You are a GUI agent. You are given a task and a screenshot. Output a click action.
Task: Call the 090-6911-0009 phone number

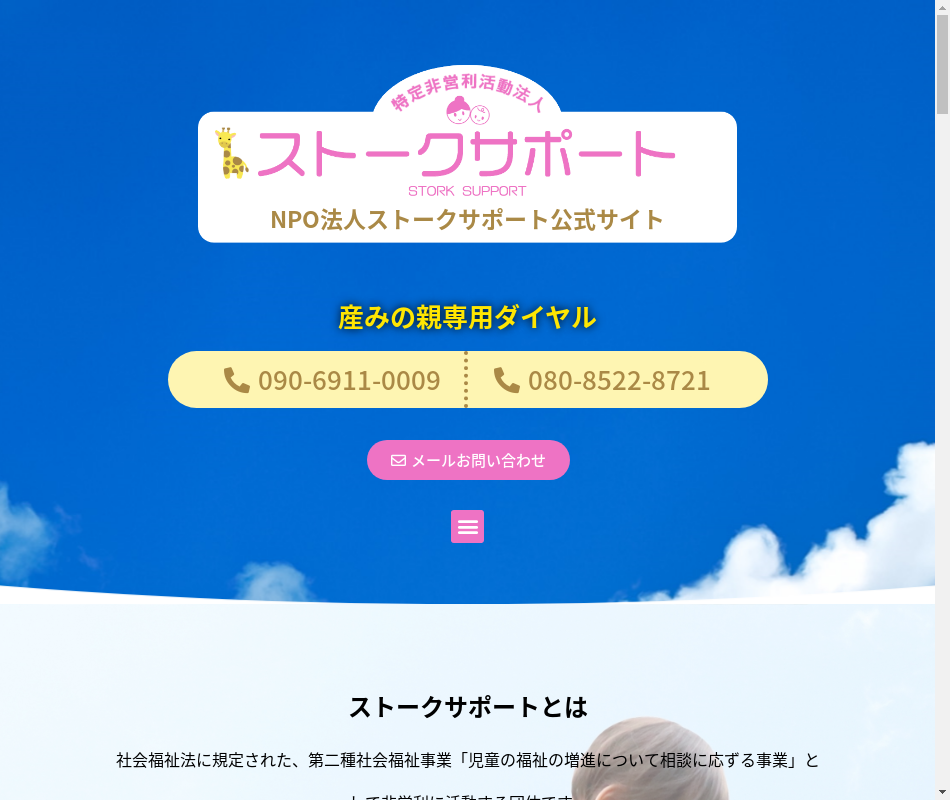(333, 381)
